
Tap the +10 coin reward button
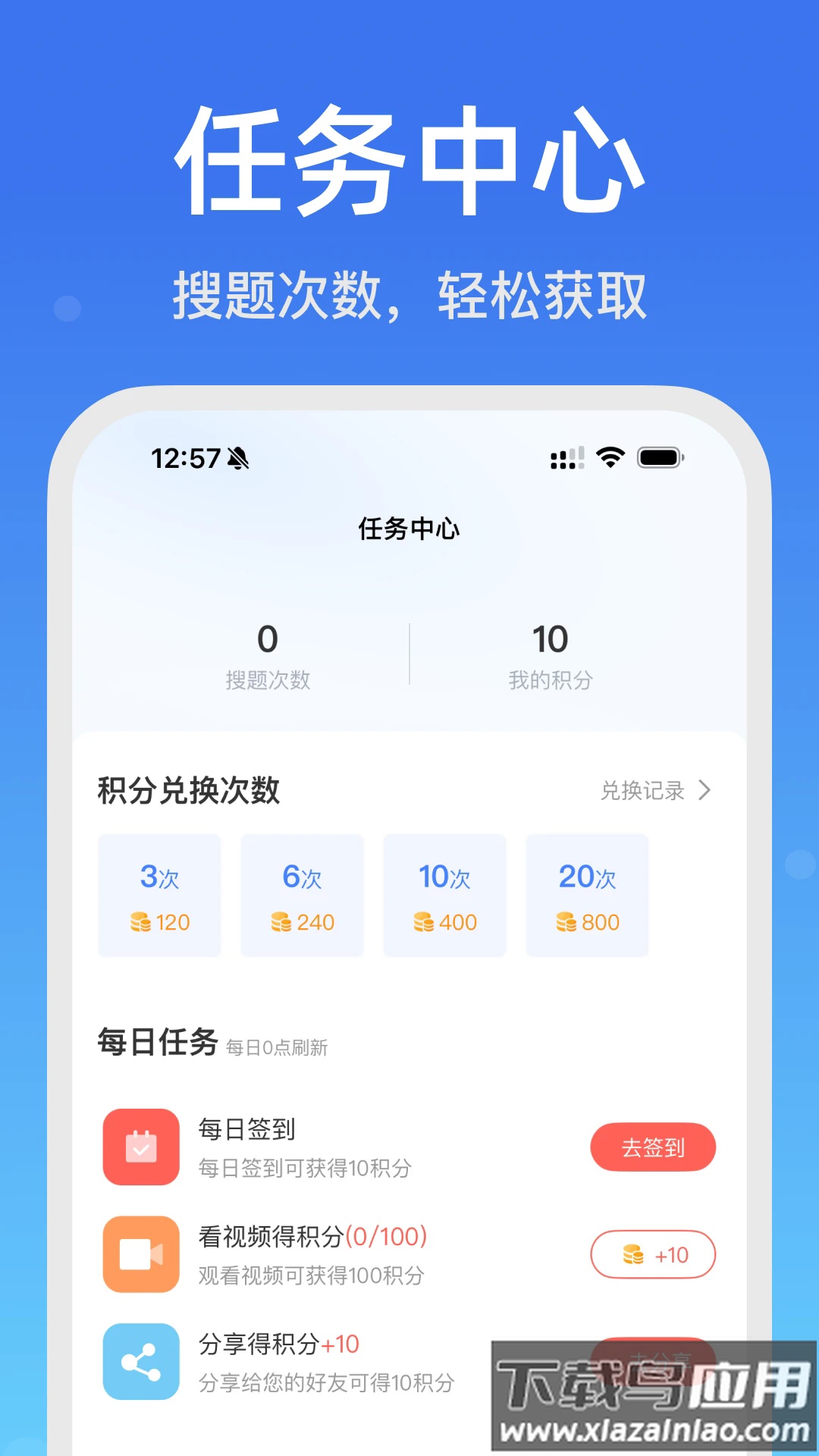click(653, 1255)
